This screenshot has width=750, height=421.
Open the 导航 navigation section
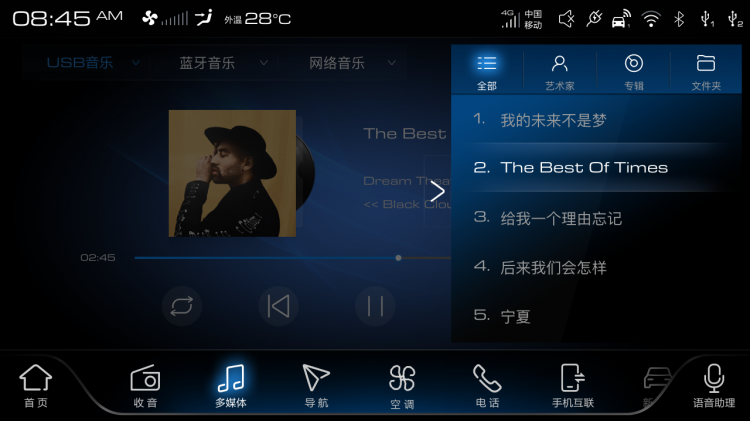tap(316, 386)
